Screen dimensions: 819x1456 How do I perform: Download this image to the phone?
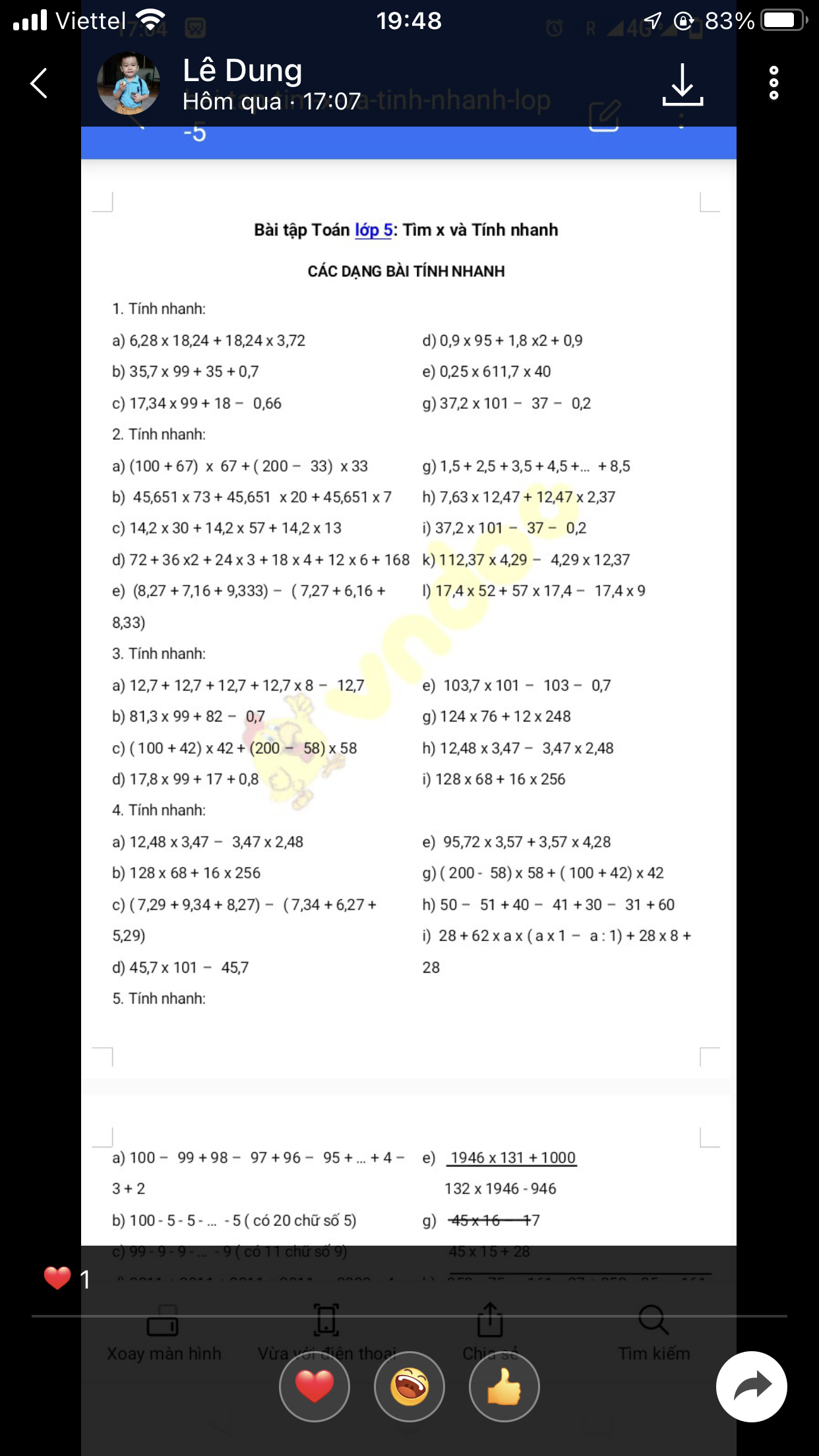682,85
